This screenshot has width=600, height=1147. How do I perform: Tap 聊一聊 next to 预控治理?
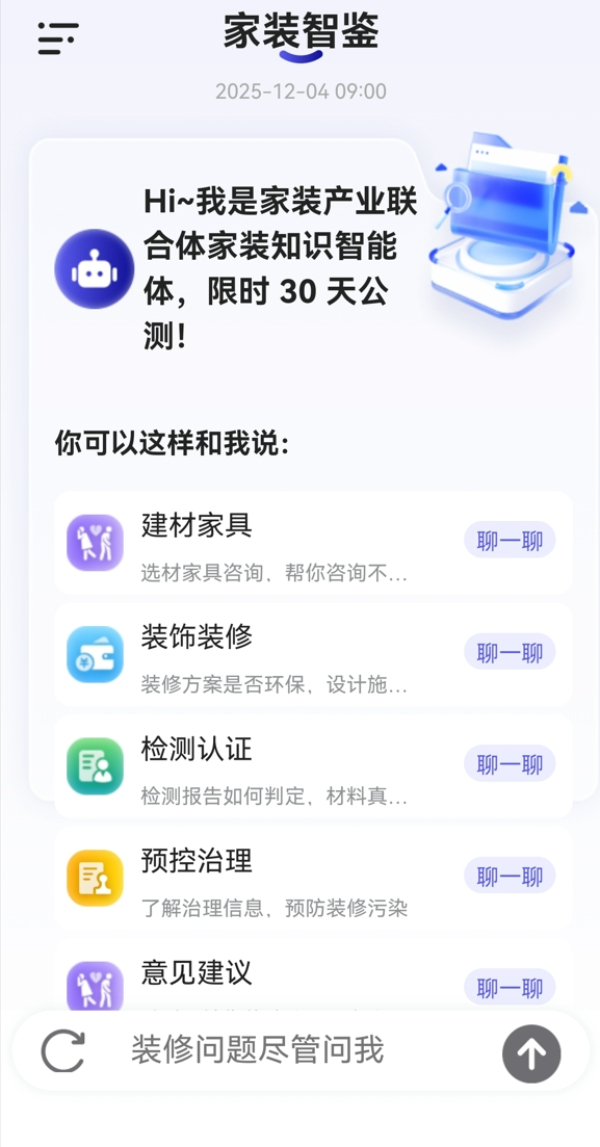(509, 877)
